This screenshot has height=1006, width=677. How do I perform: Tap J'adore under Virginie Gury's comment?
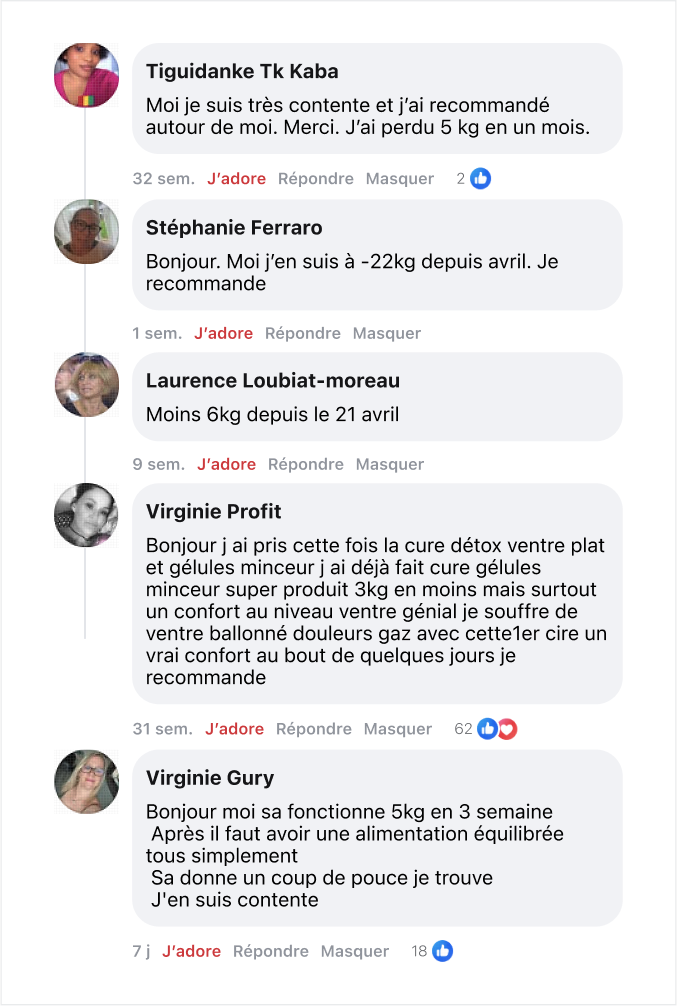coord(191,951)
